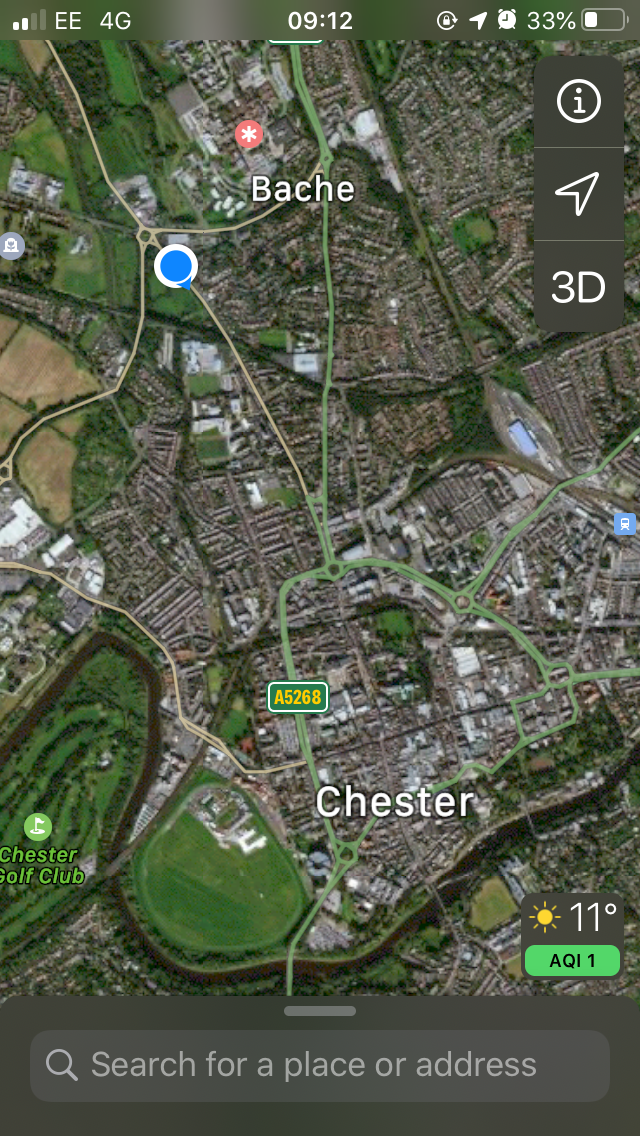Open the map settings info button
This screenshot has height=1136, width=640.
pyautogui.click(x=579, y=102)
